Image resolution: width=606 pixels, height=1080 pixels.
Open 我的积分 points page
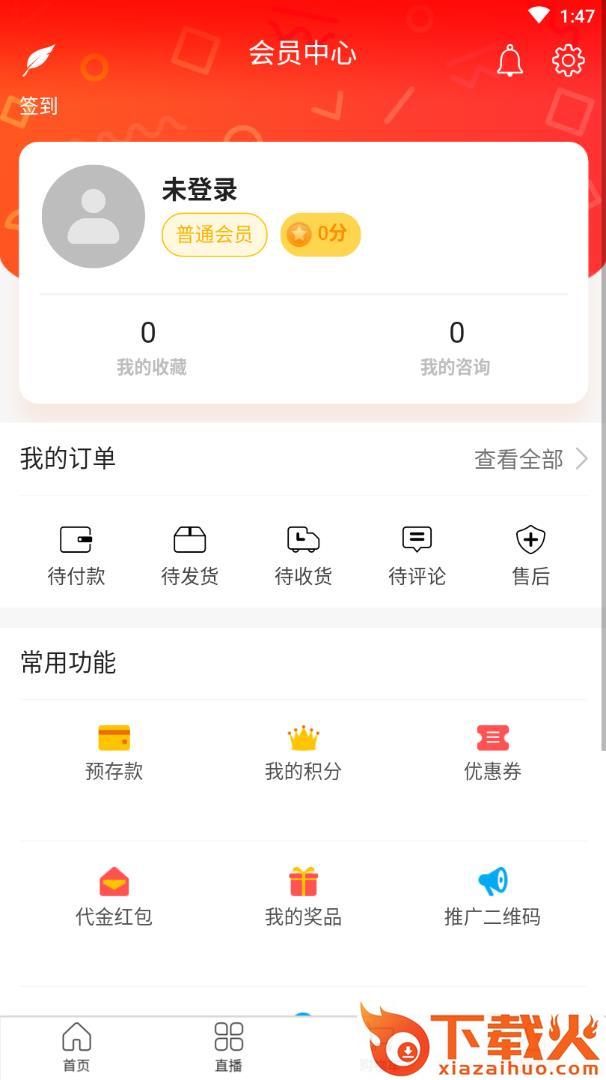[303, 752]
